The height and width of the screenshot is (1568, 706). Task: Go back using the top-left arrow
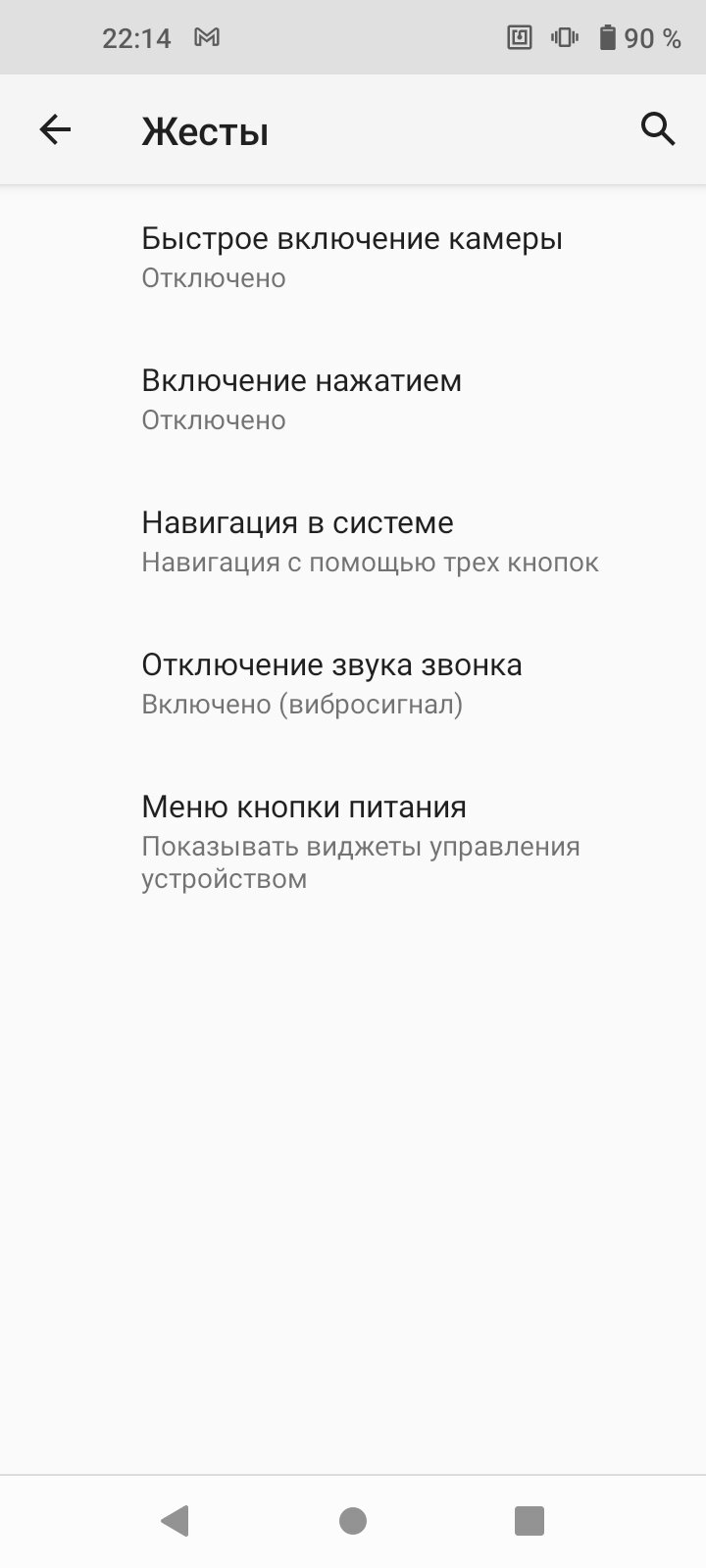coord(55,129)
